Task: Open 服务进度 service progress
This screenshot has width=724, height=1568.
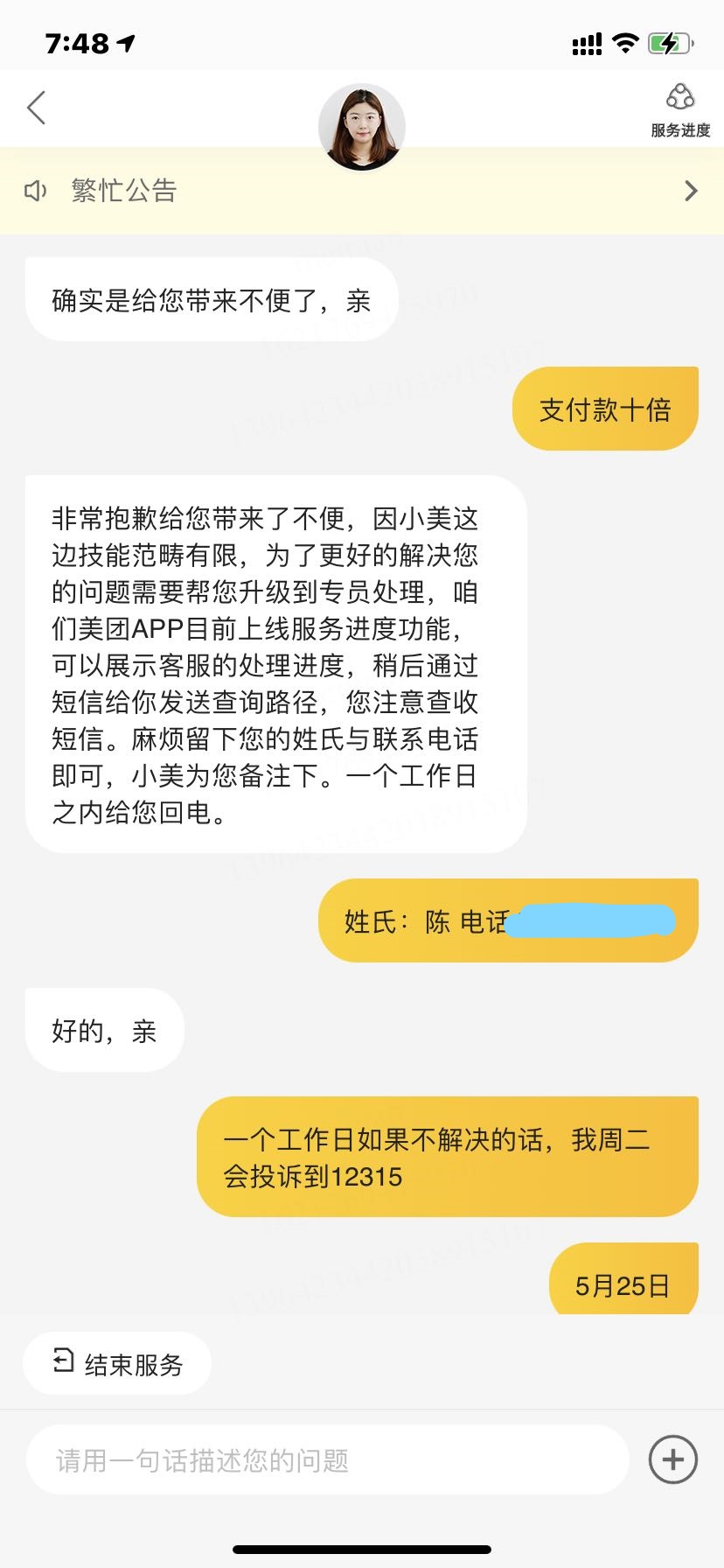Action: pos(679,110)
